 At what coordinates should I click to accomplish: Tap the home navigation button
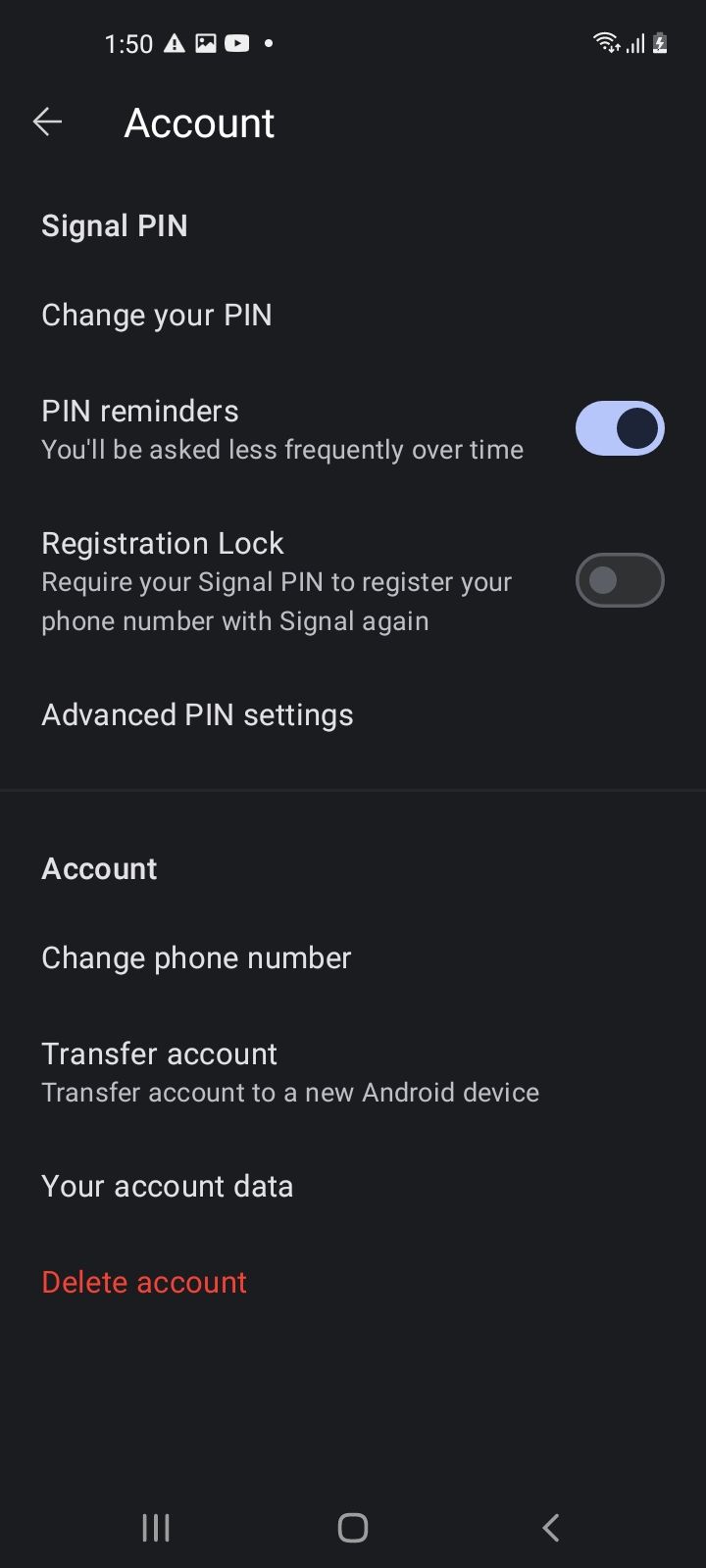(352, 1526)
